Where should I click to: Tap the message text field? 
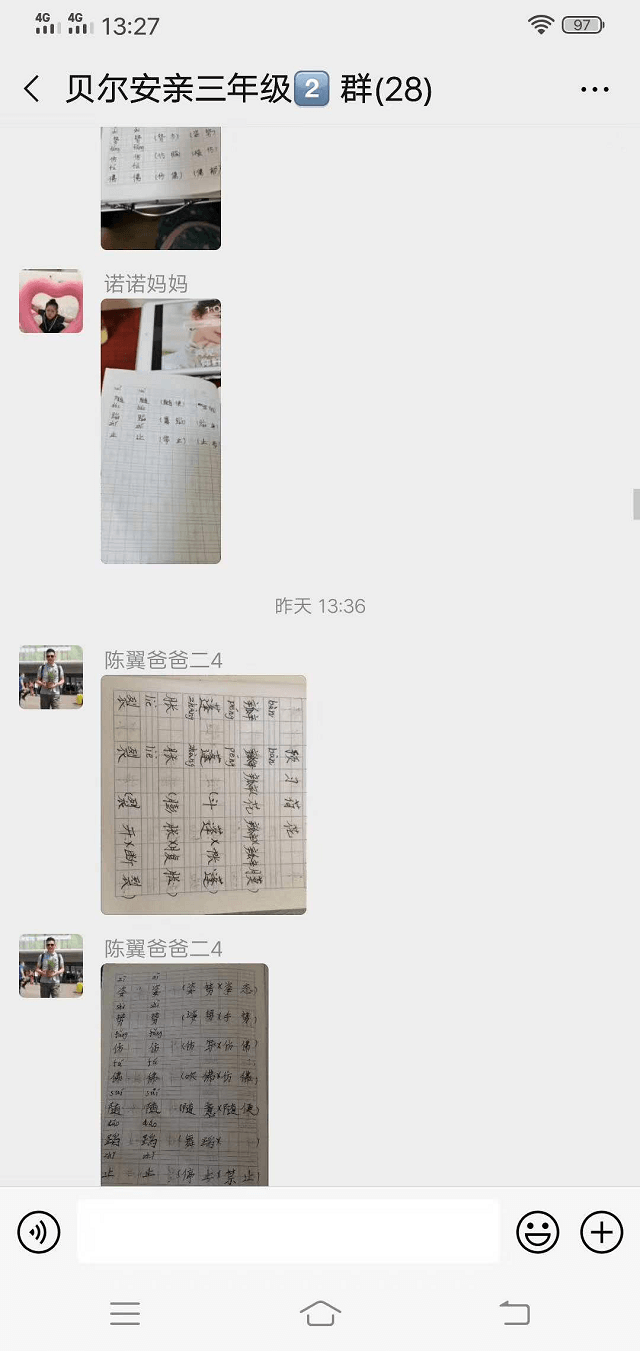[x=288, y=1232]
